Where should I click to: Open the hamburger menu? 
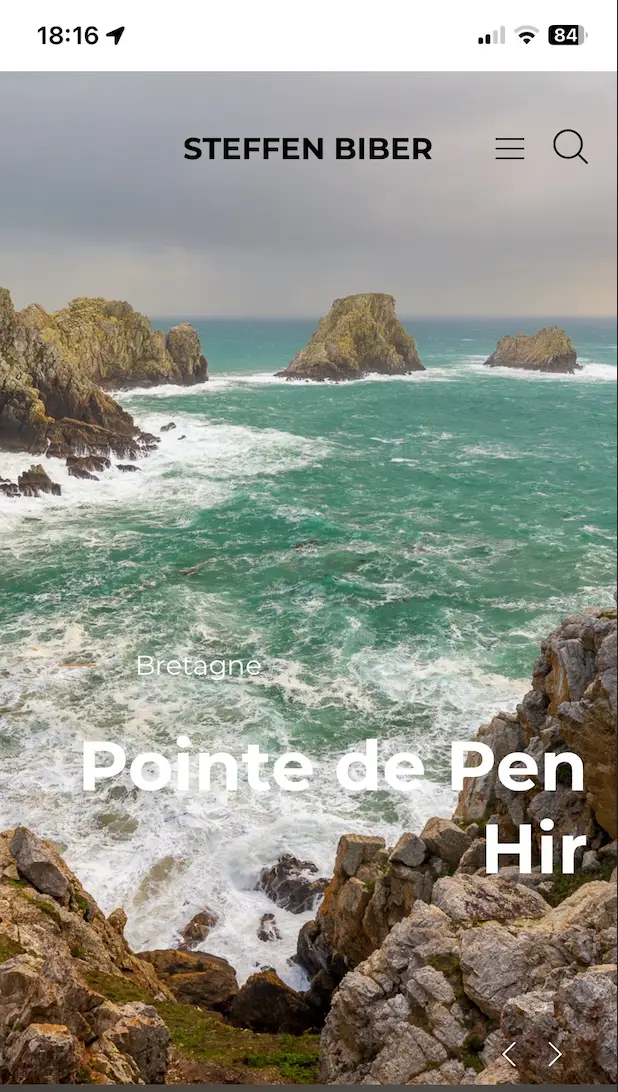point(510,148)
